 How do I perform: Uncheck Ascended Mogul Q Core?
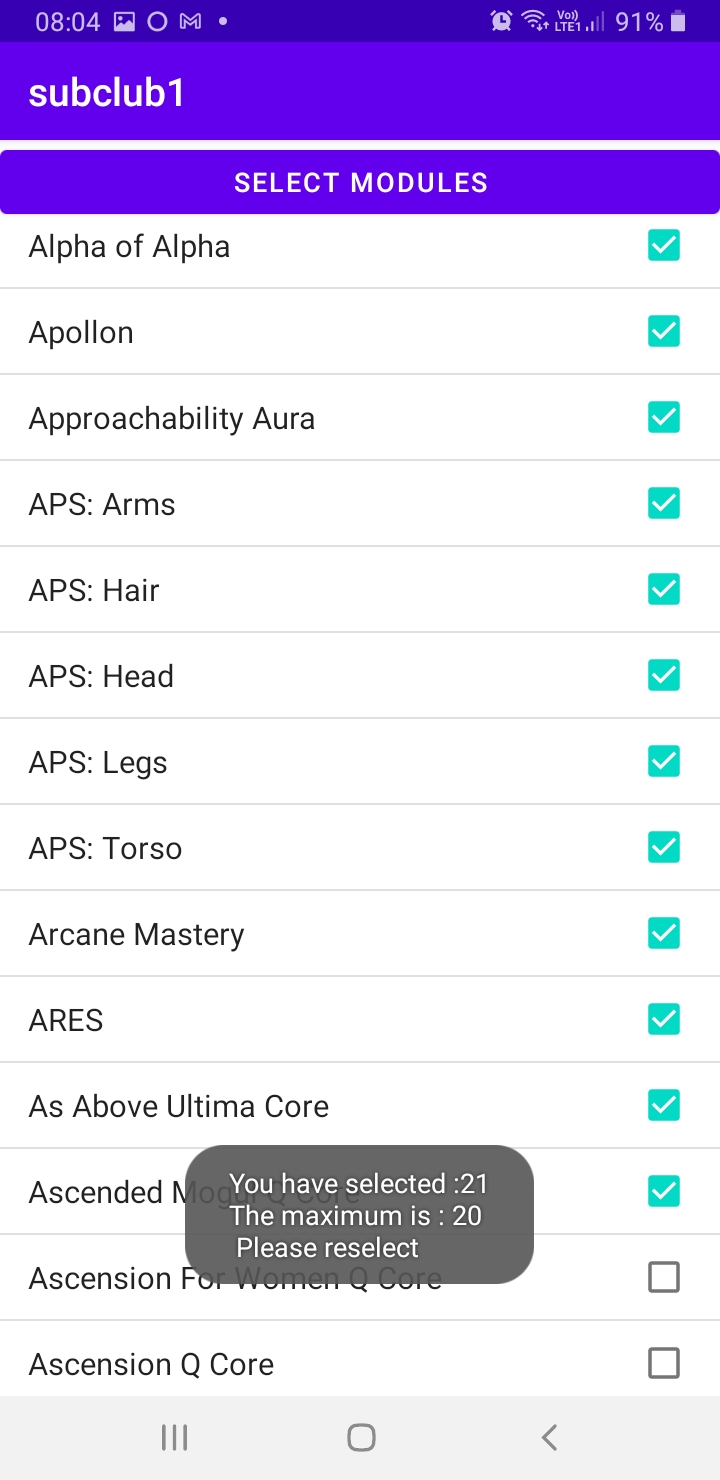pyautogui.click(x=664, y=1191)
